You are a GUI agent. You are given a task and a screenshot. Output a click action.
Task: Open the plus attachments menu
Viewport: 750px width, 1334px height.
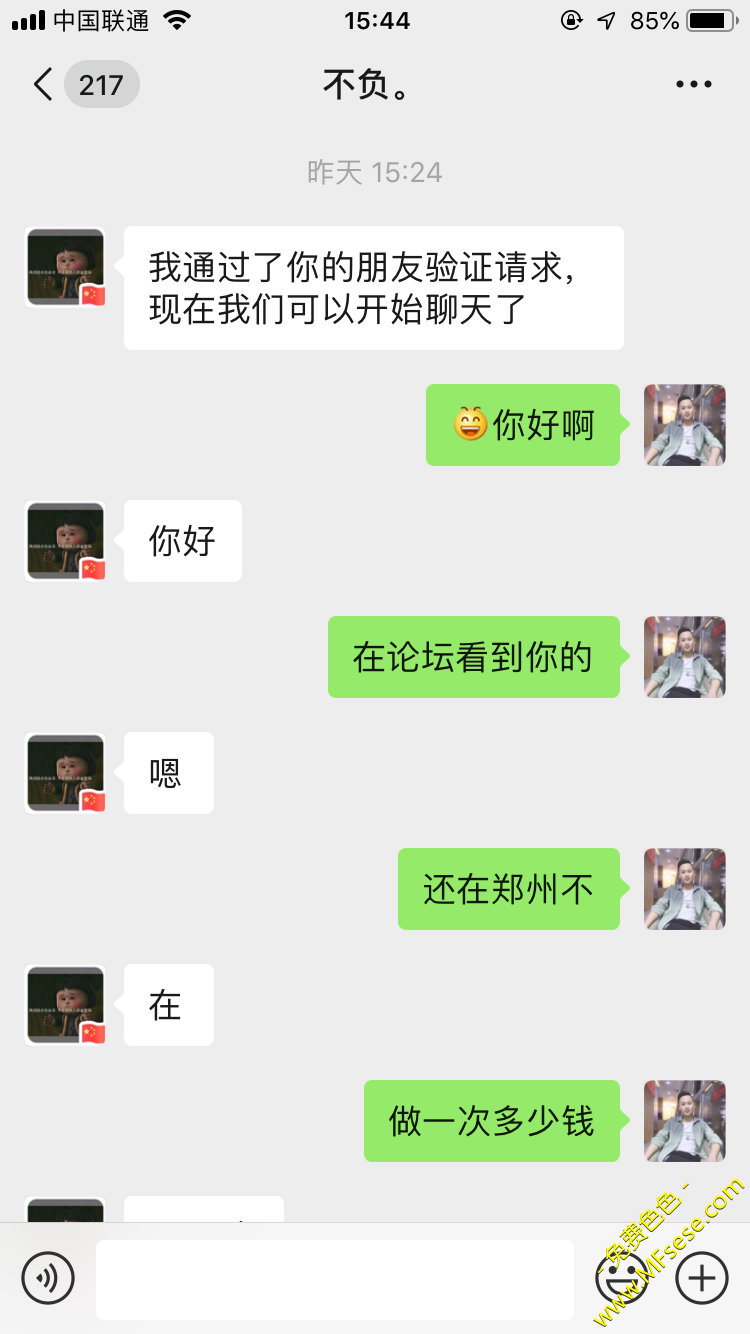[x=702, y=1278]
